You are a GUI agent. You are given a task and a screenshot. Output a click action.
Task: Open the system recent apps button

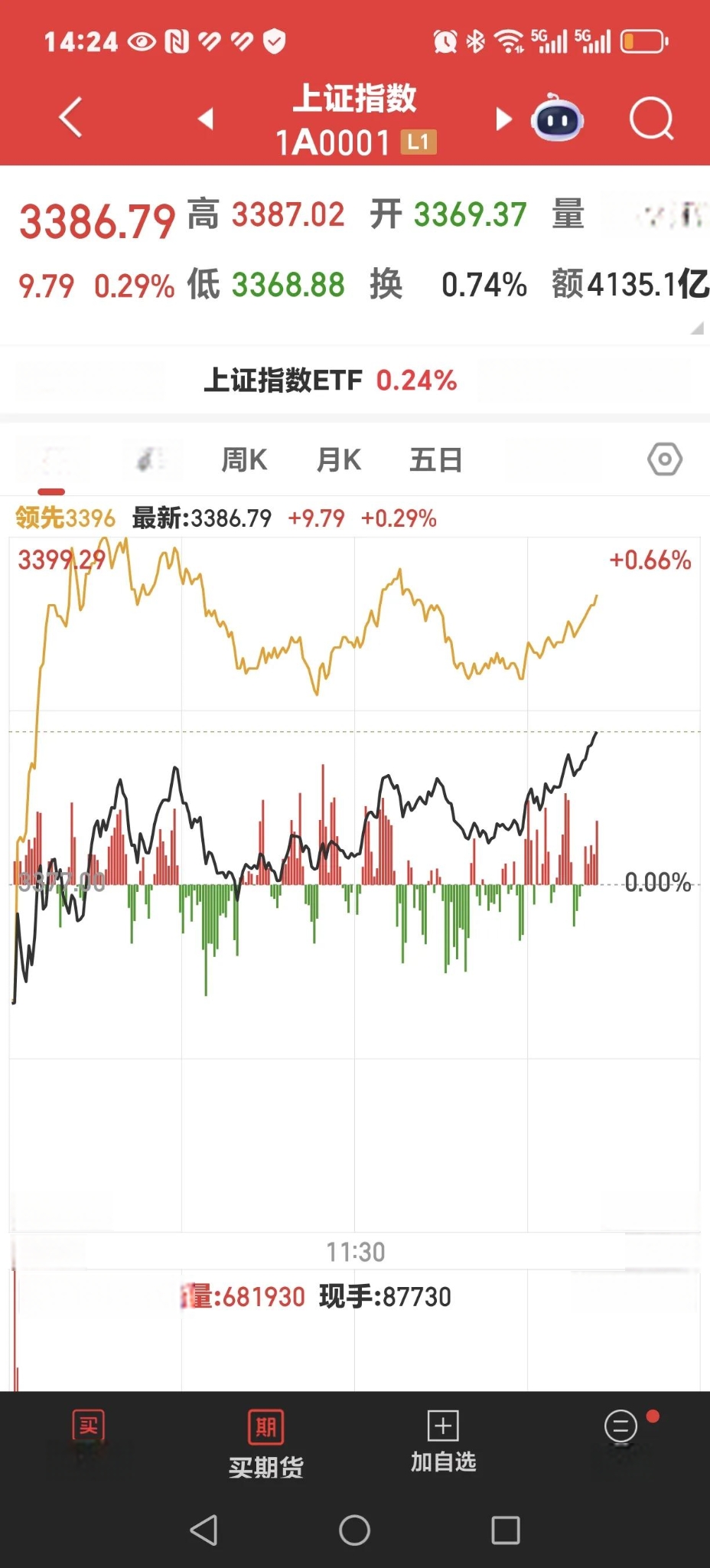coord(505,1530)
